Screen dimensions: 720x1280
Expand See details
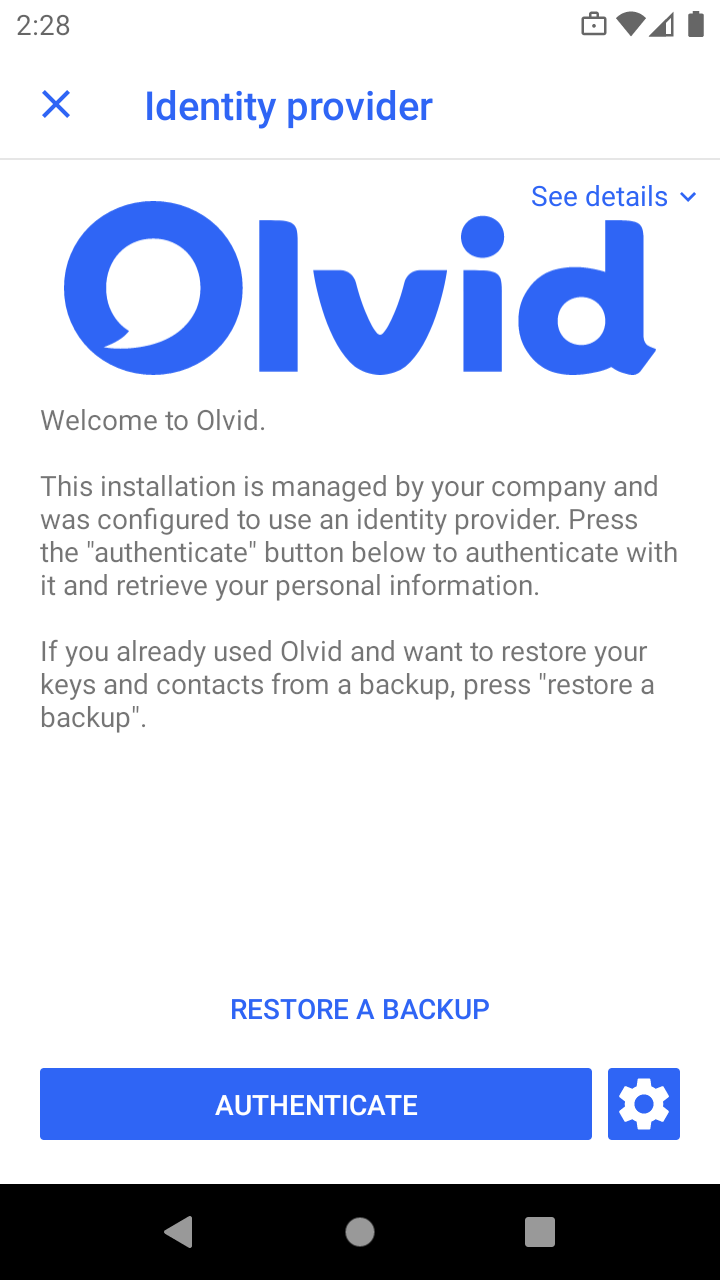click(x=614, y=196)
